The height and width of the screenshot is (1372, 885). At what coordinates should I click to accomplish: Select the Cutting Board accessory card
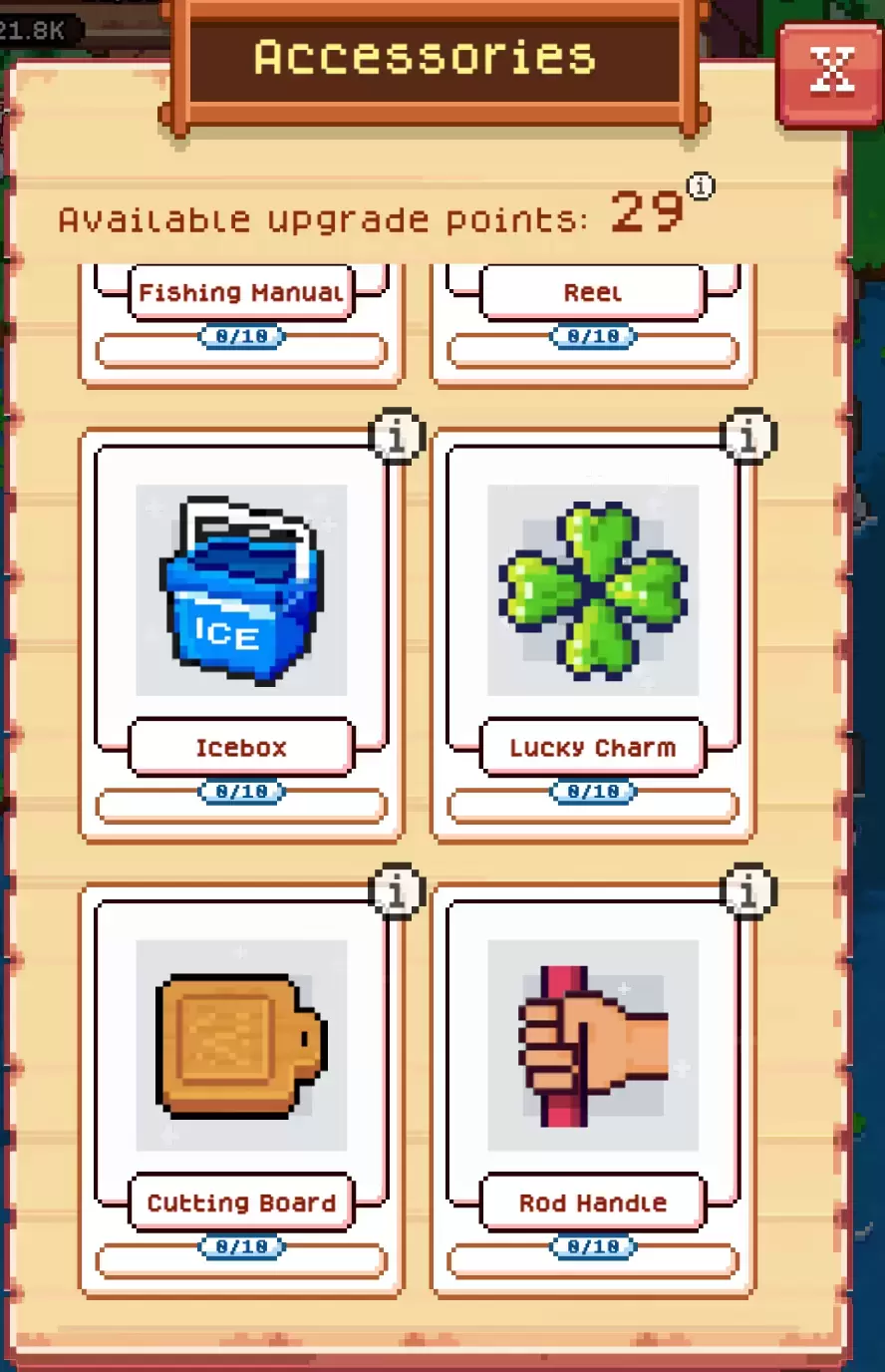pyautogui.click(x=241, y=1052)
